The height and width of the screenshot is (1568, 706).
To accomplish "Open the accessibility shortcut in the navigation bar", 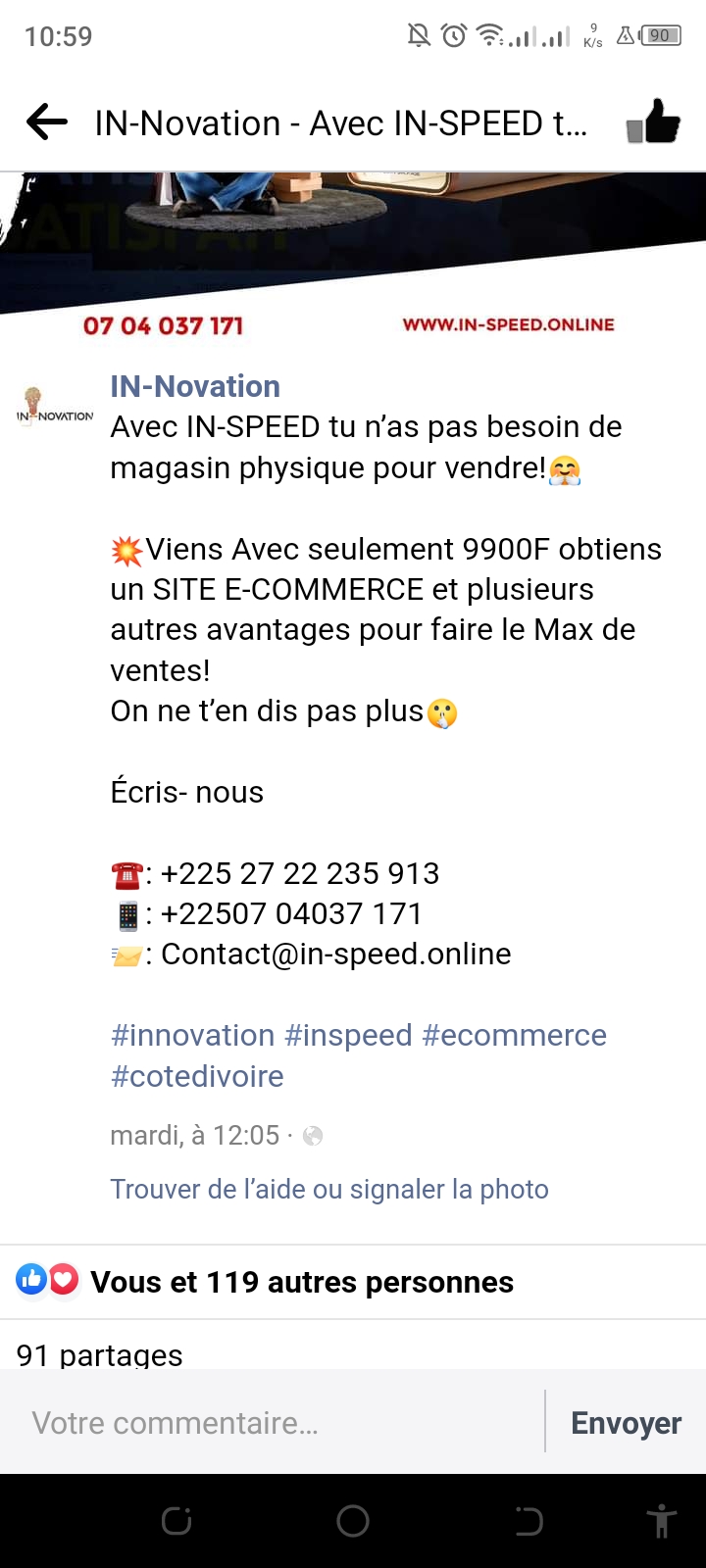I will point(662,1521).
